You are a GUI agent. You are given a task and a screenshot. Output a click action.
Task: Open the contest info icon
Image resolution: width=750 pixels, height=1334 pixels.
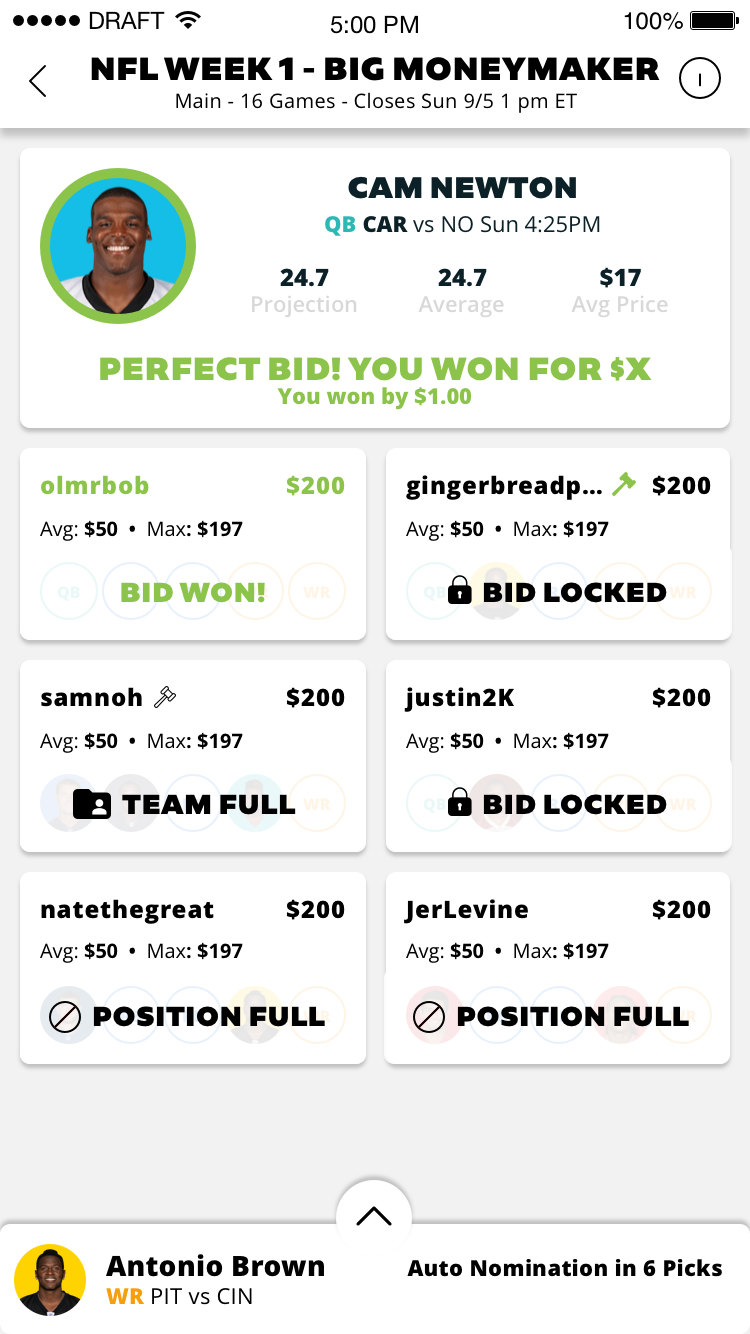click(x=700, y=78)
